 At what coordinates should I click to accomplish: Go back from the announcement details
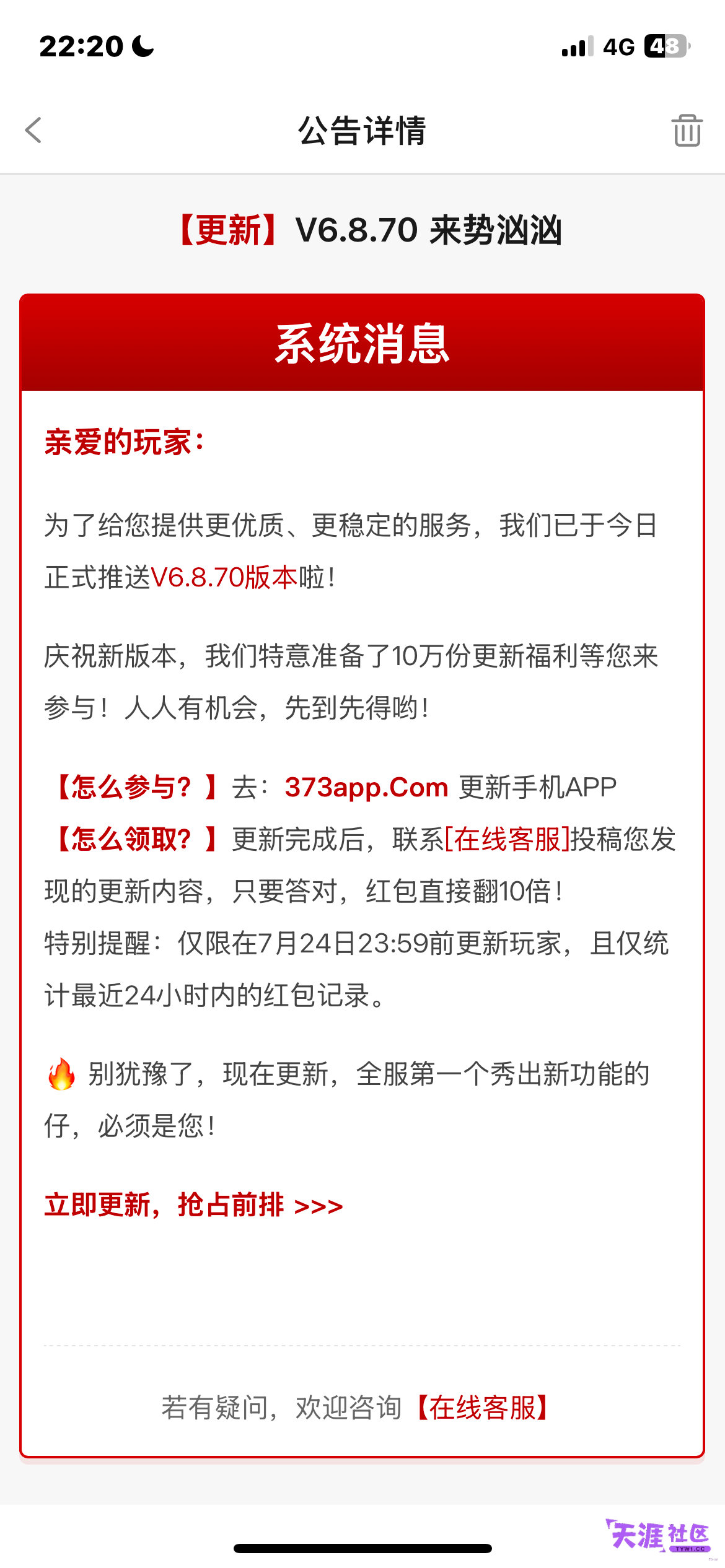[33, 130]
